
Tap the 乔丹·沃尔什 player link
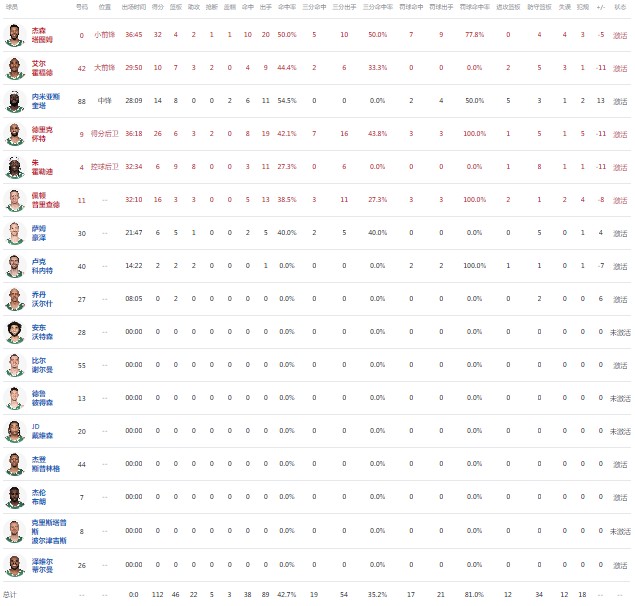point(39,299)
